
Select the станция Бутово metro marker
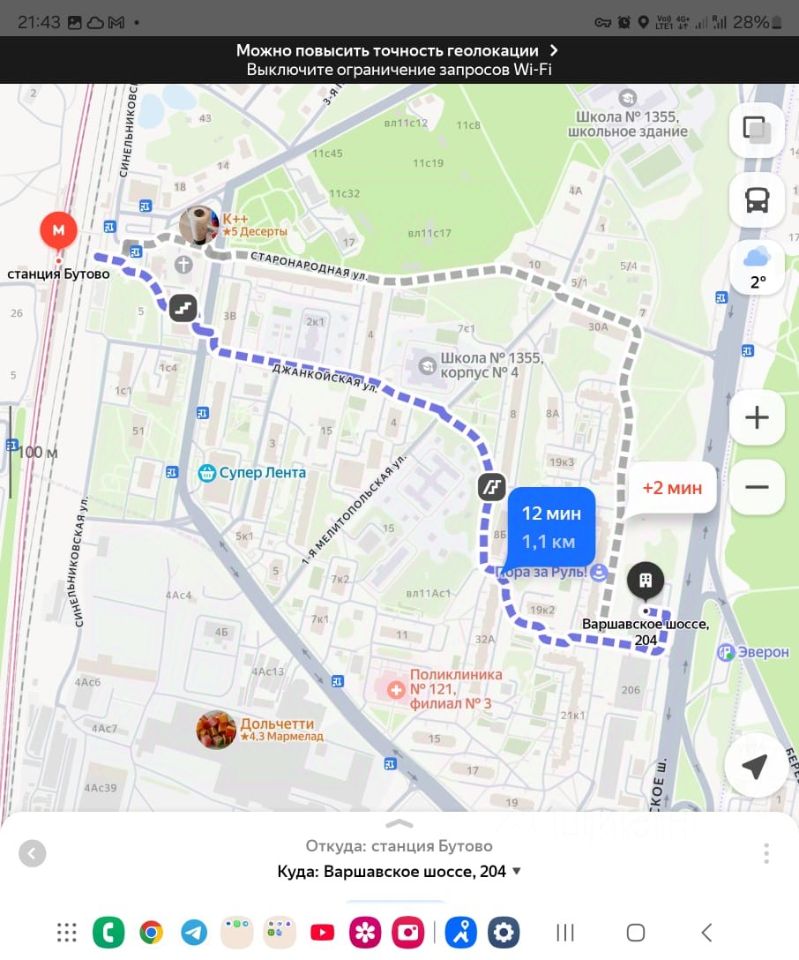(x=59, y=232)
